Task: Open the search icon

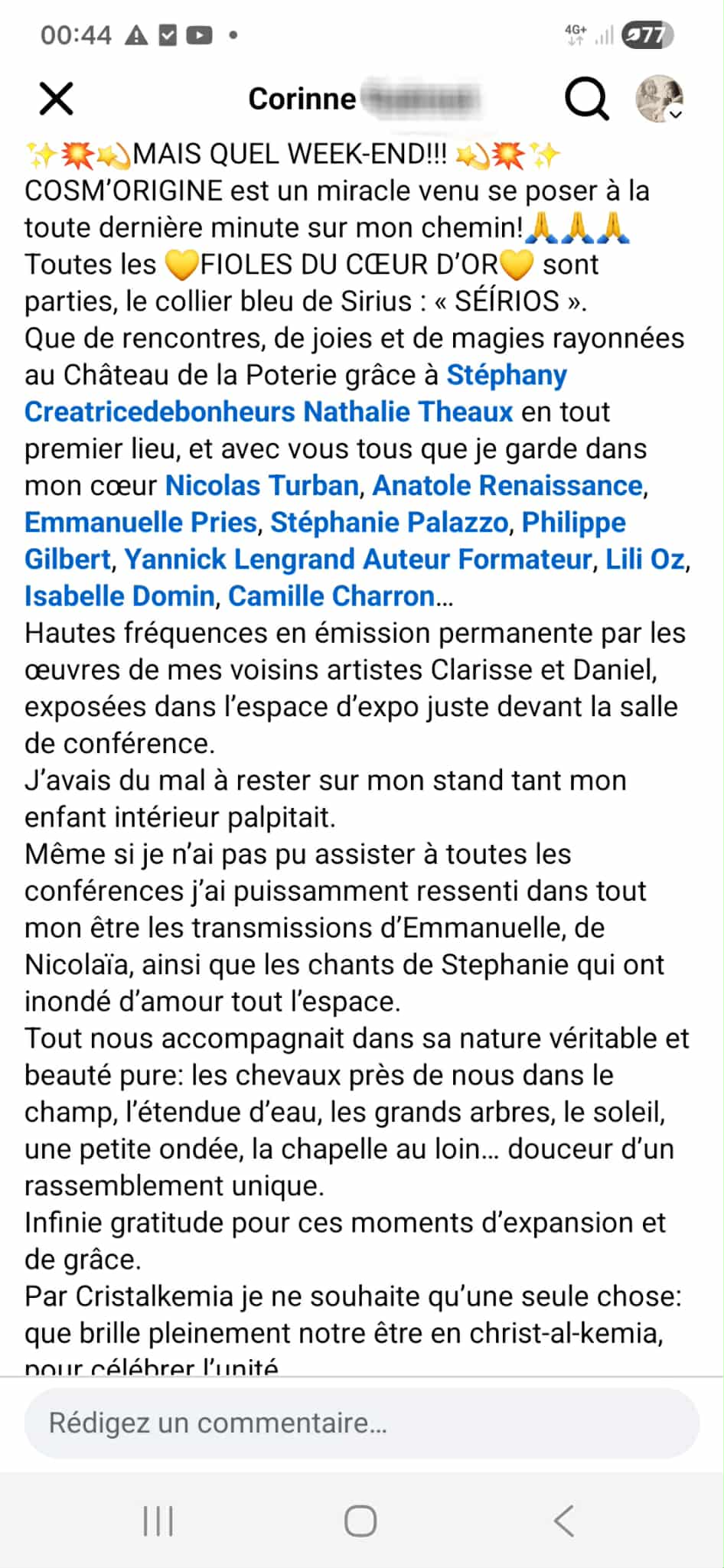Action: pyautogui.click(x=586, y=99)
